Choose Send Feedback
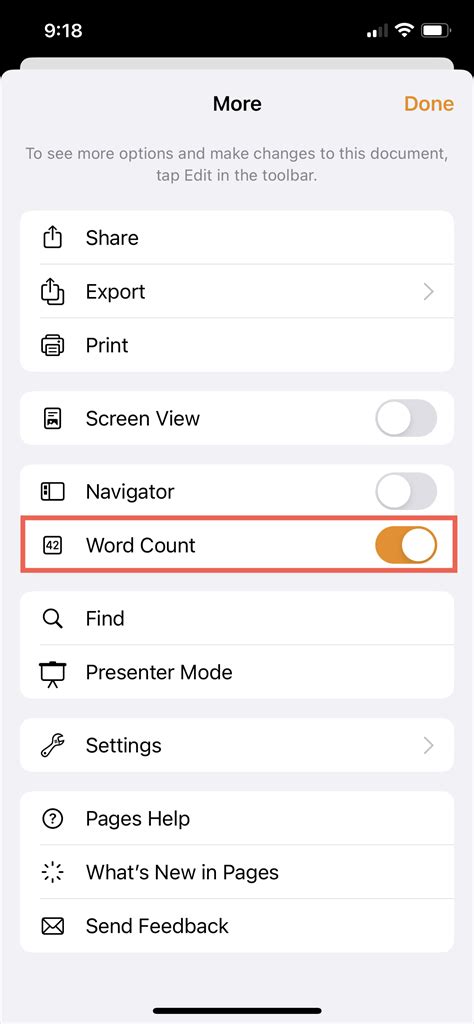 click(237, 925)
